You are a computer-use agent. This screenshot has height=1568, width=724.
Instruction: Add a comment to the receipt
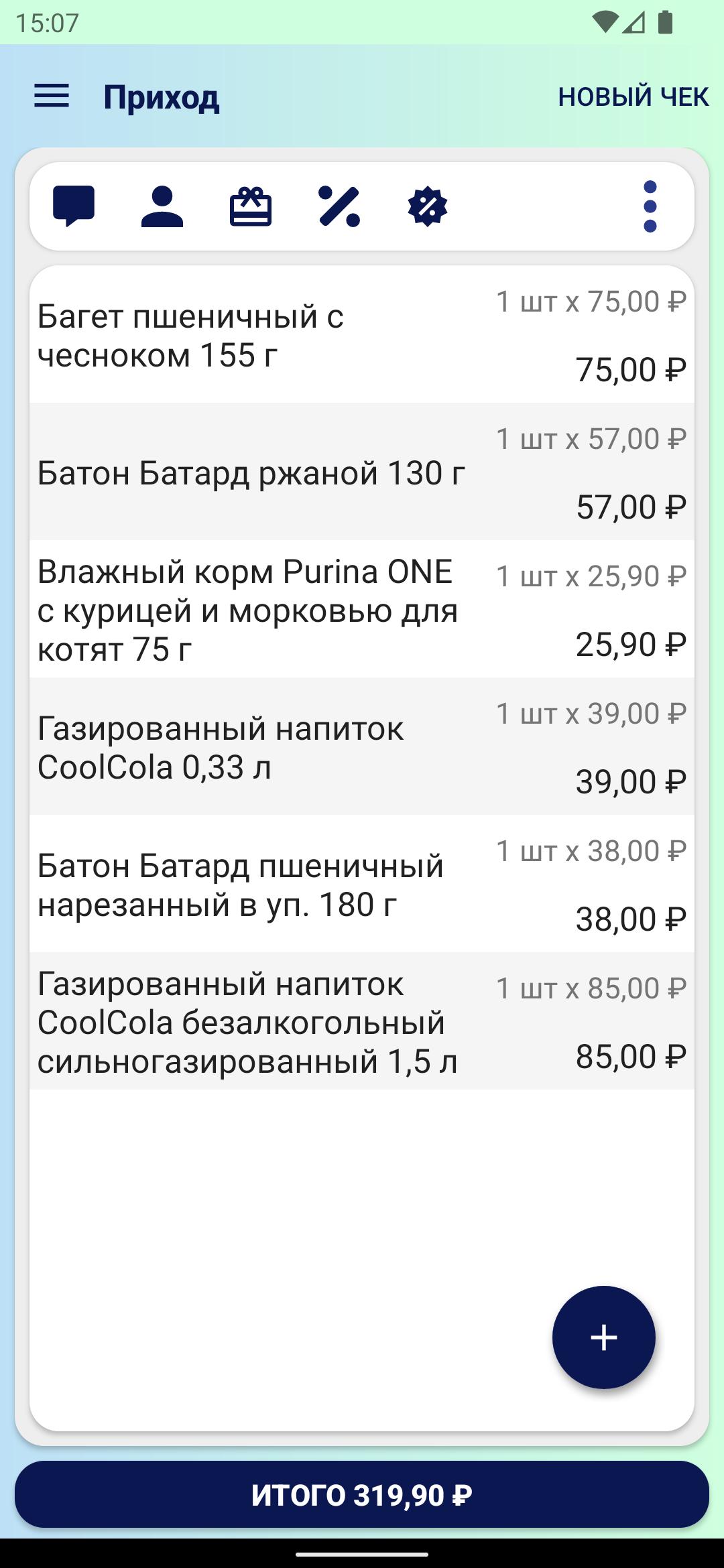pos(74,206)
